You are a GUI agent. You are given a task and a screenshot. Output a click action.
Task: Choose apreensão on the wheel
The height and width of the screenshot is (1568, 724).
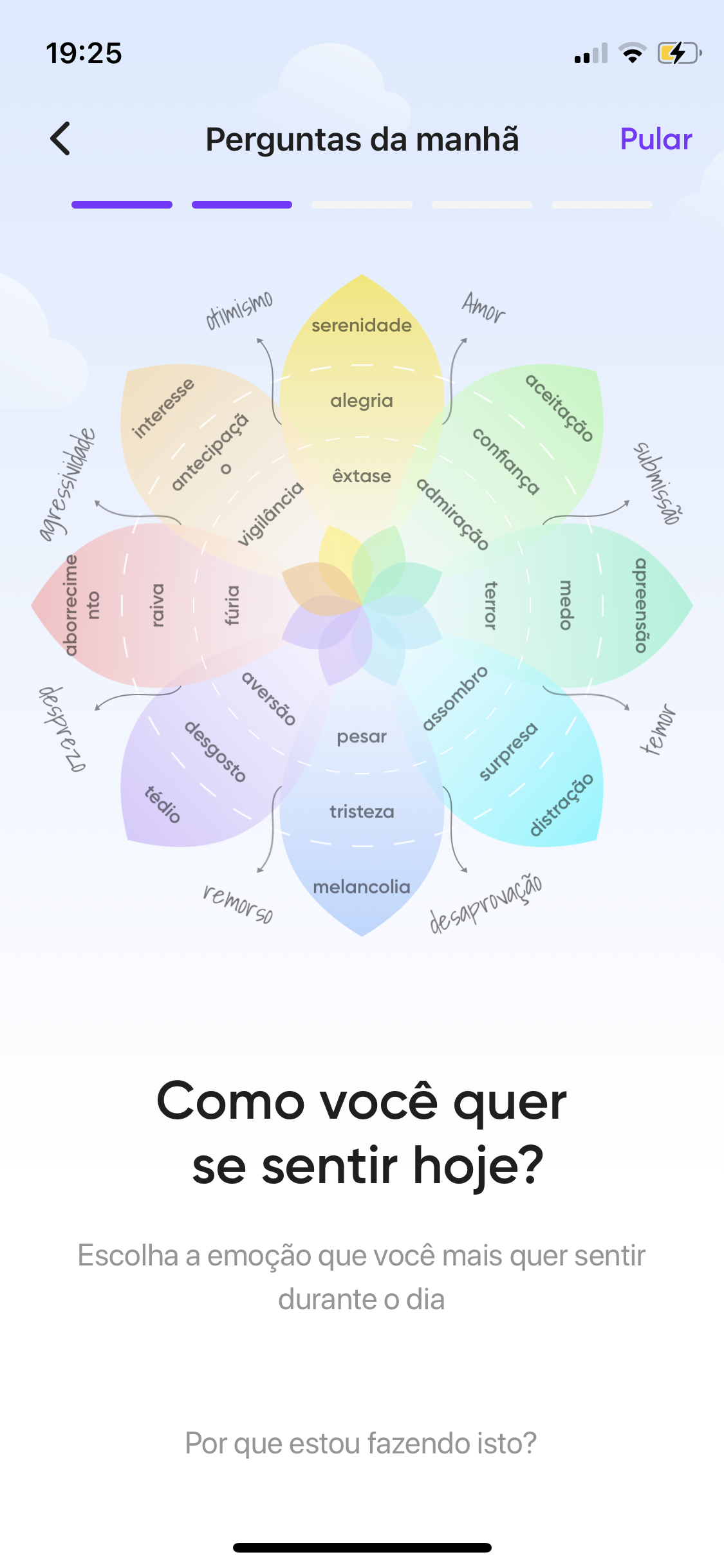pyautogui.click(x=640, y=606)
